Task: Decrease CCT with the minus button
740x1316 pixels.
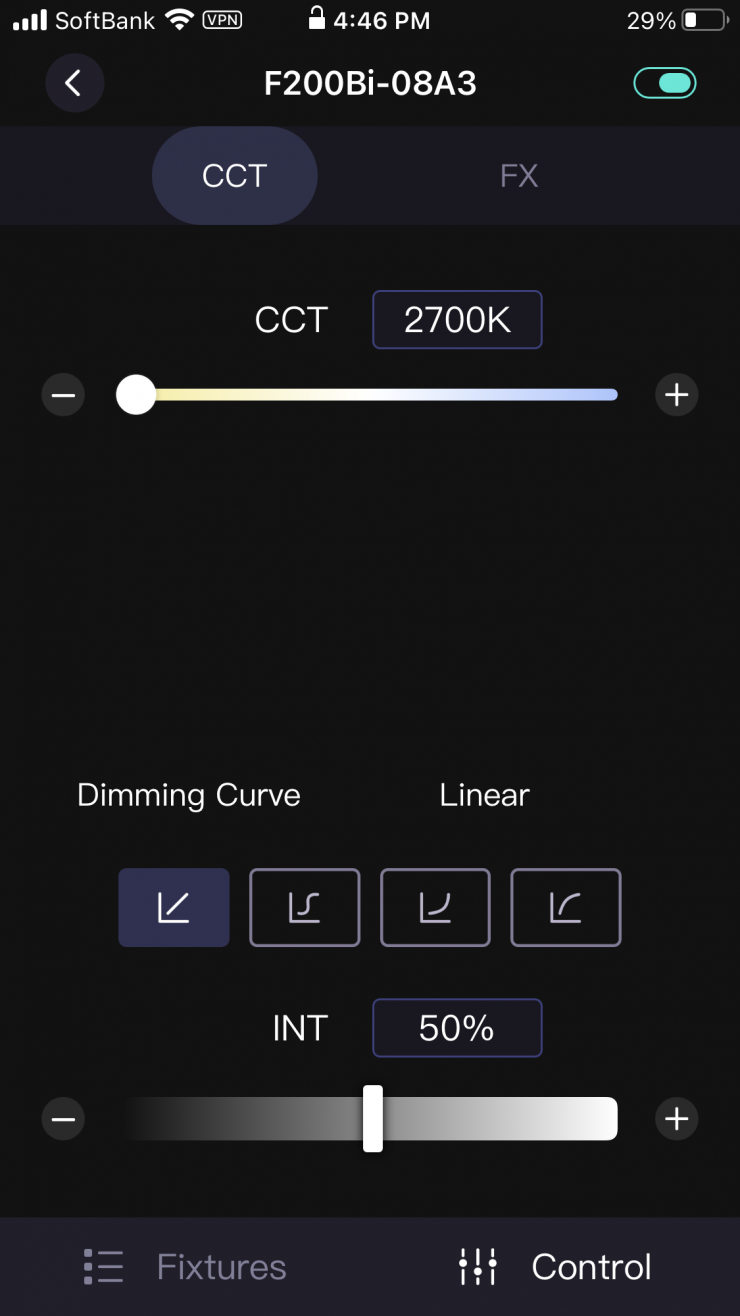Action: click(x=63, y=395)
